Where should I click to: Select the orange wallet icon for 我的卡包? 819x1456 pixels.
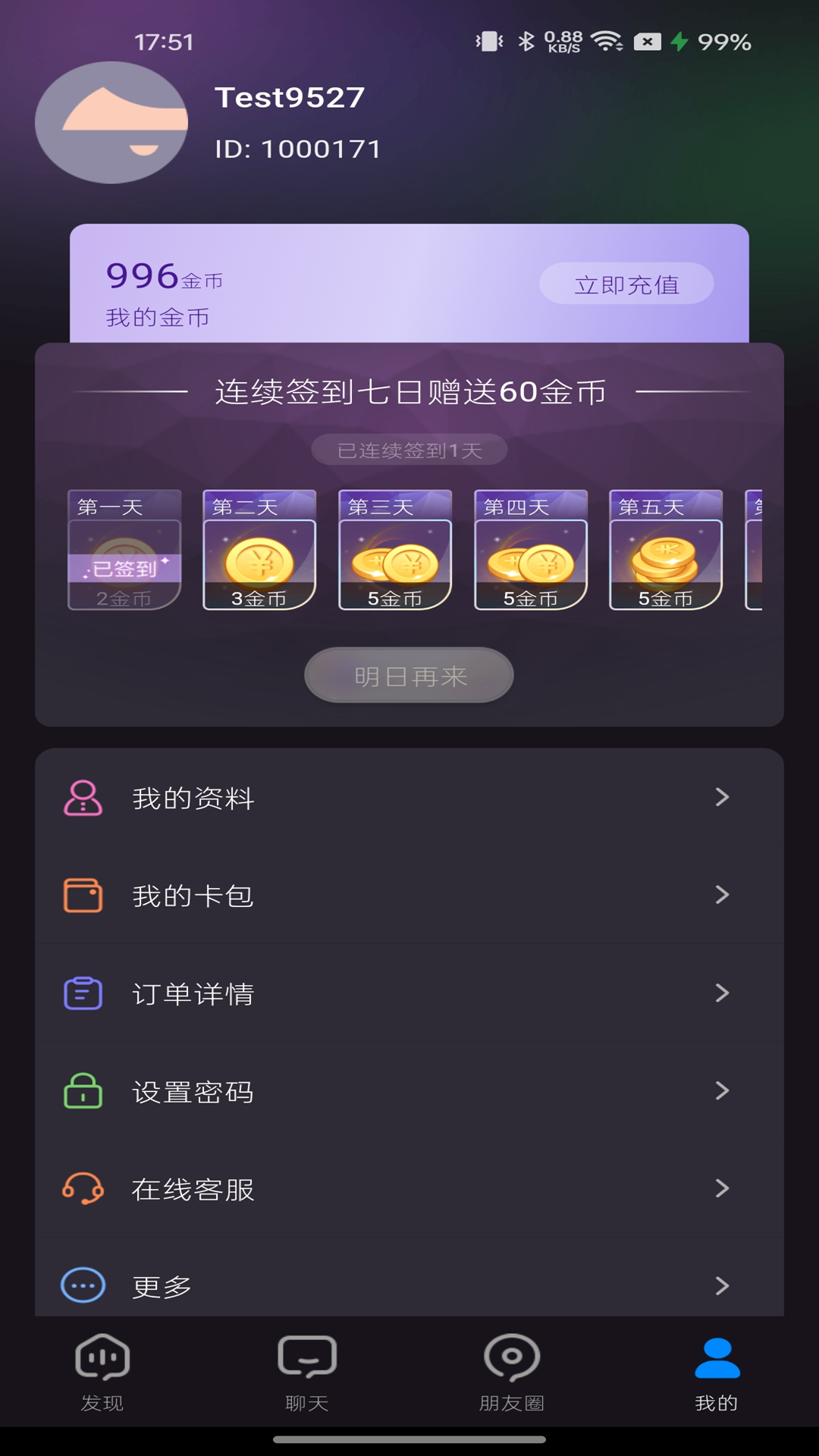[83, 895]
